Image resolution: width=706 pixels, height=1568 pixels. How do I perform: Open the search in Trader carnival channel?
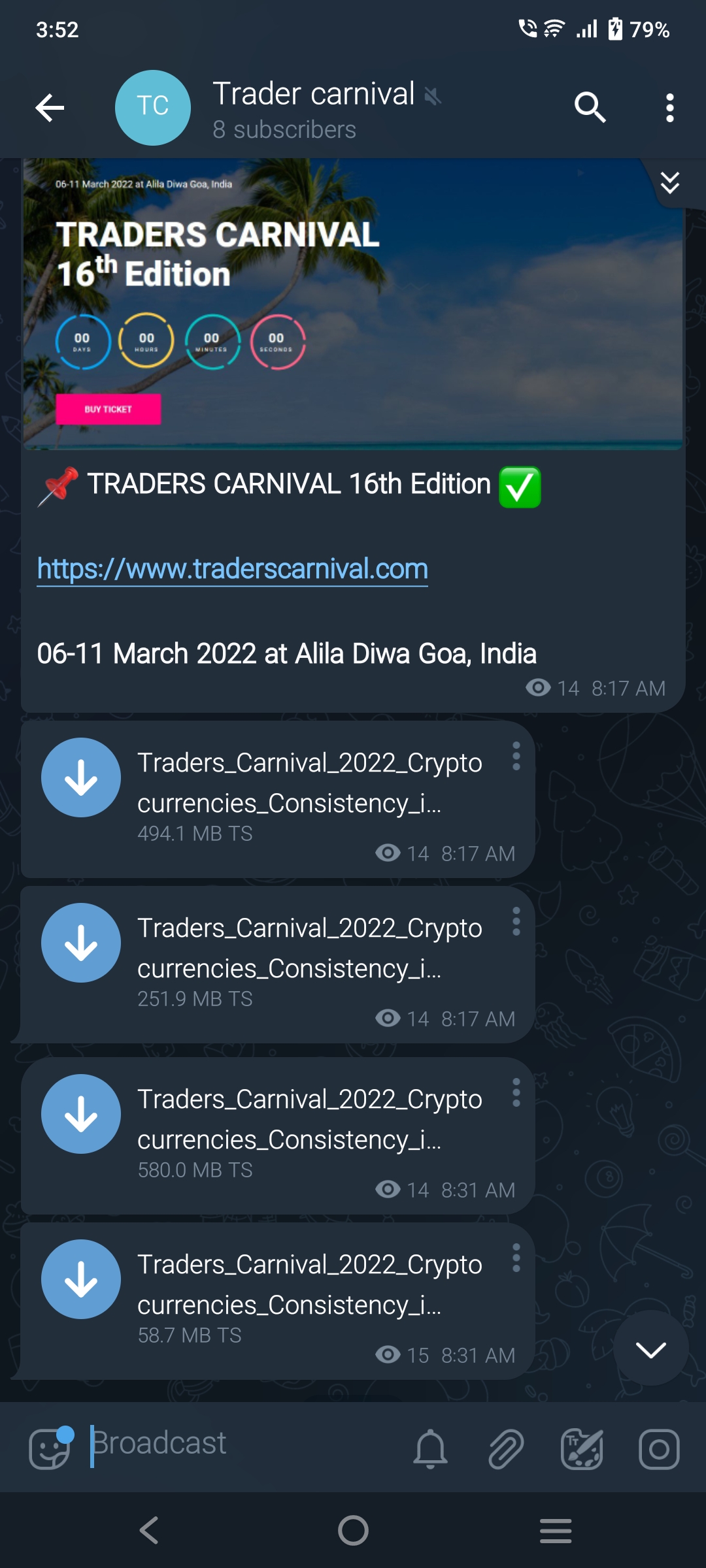590,108
